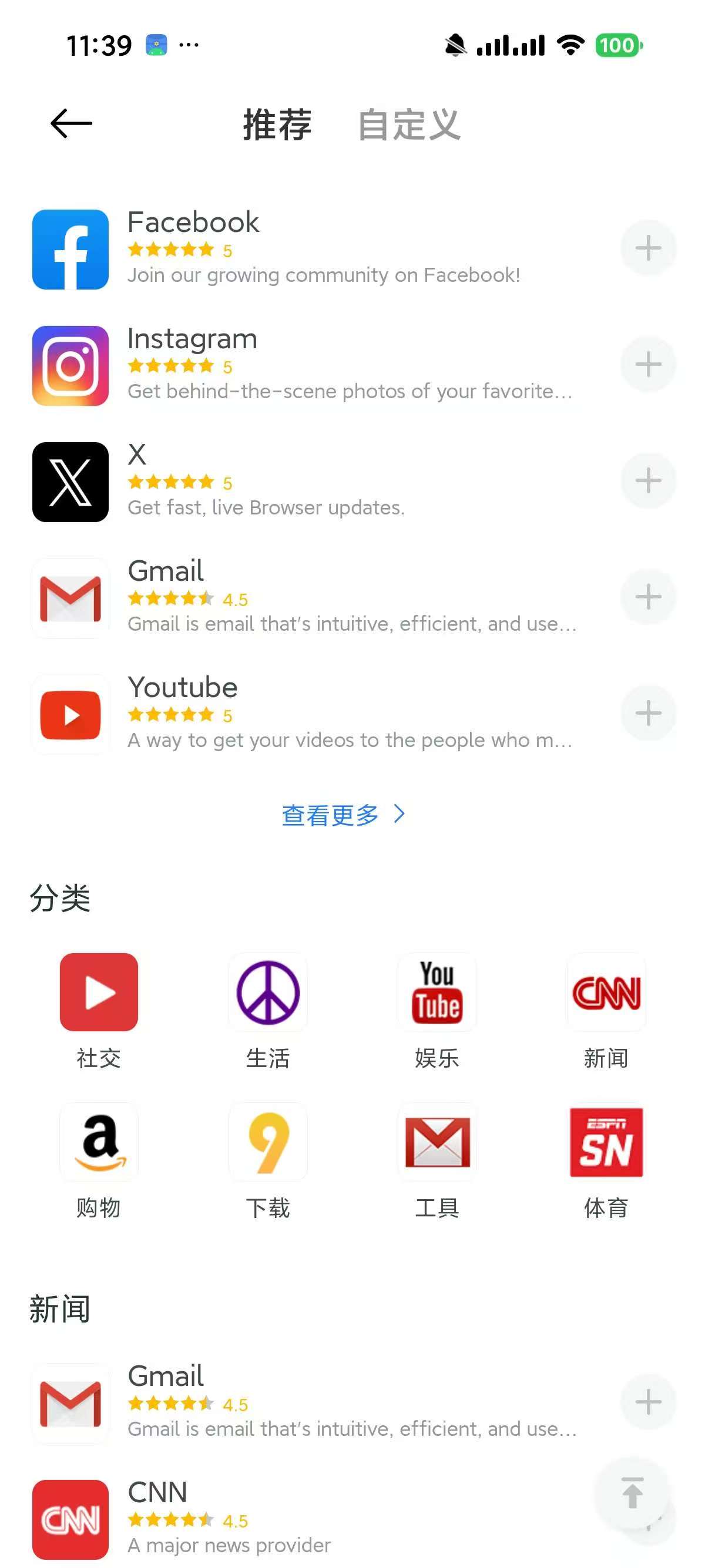Open the 娱乐 YouTube category icon
Image resolution: width=705 pixels, height=1568 pixels.
click(x=436, y=993)
